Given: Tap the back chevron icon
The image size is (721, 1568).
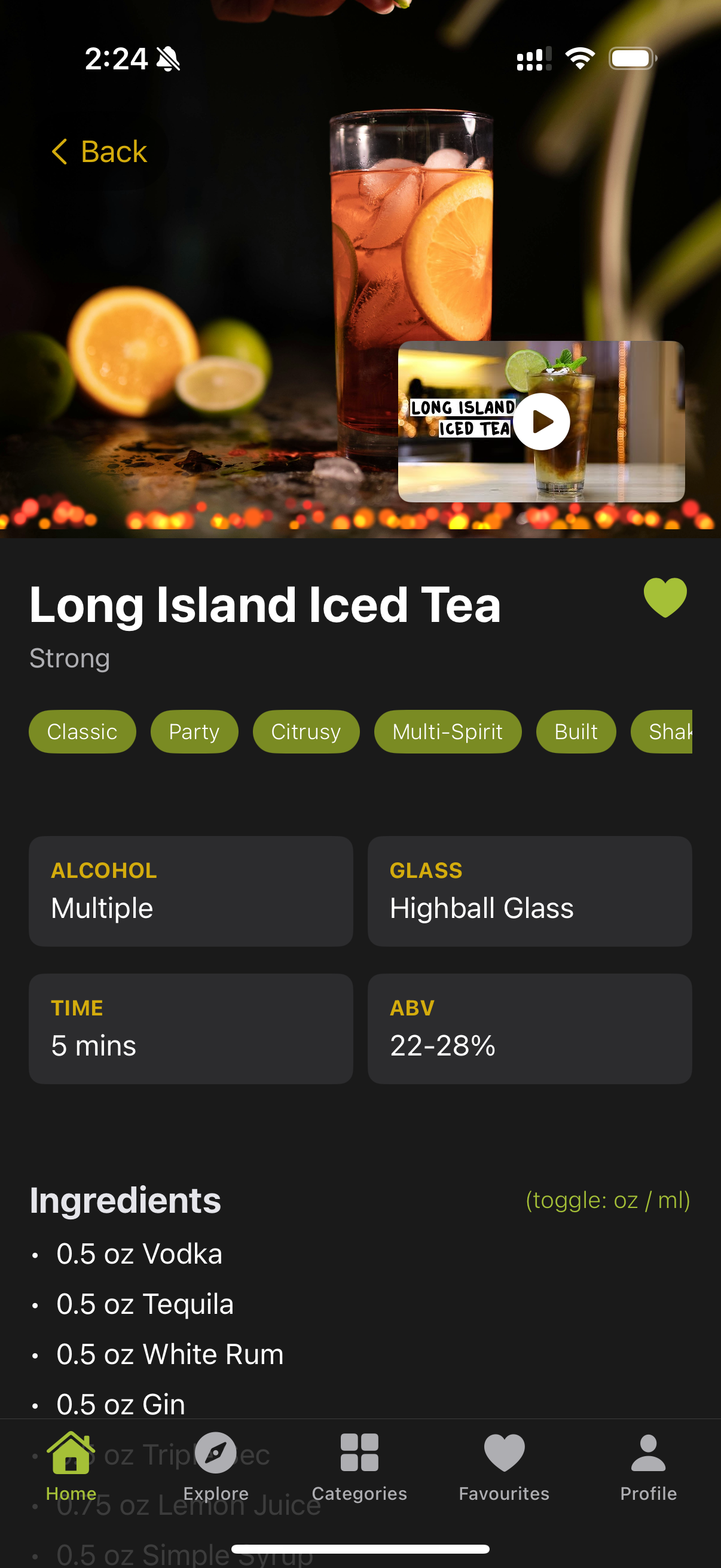Looking at the screenshot, I should [61, 151].
